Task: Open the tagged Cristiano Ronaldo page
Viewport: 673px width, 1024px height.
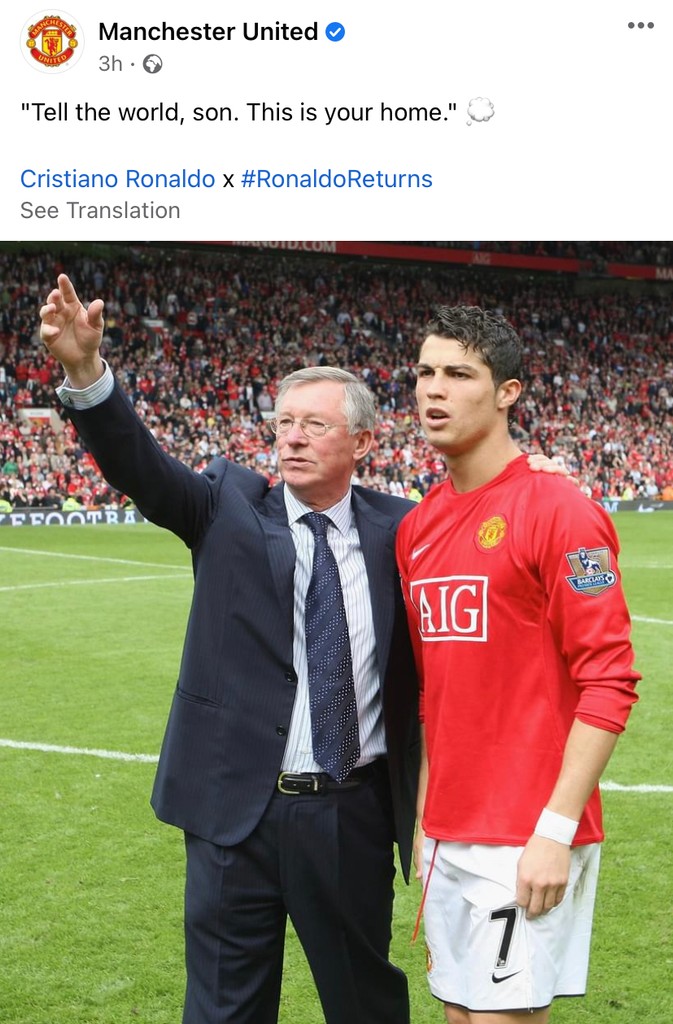Action: coord(117,179)
